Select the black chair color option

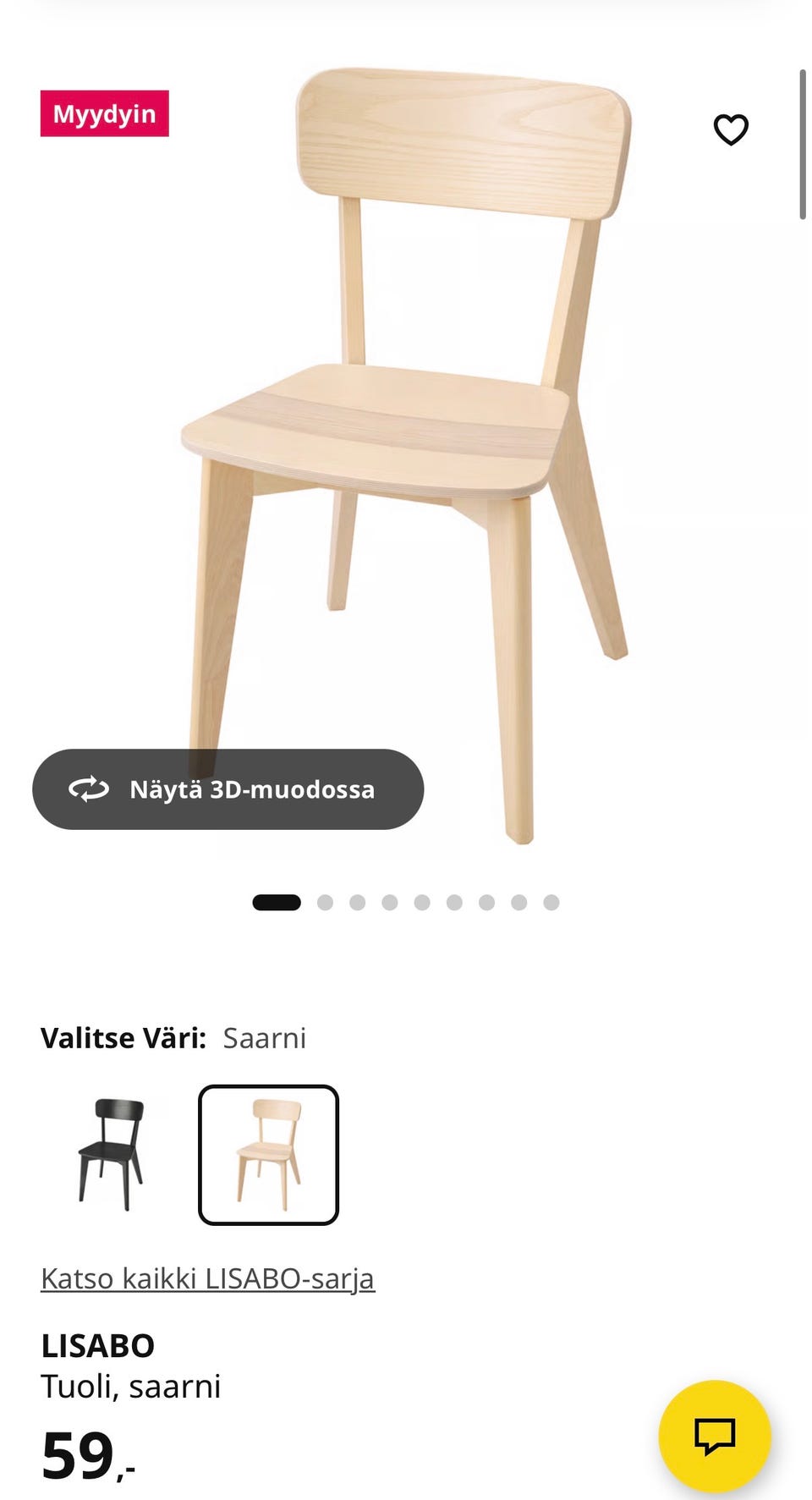[112, 1155]
